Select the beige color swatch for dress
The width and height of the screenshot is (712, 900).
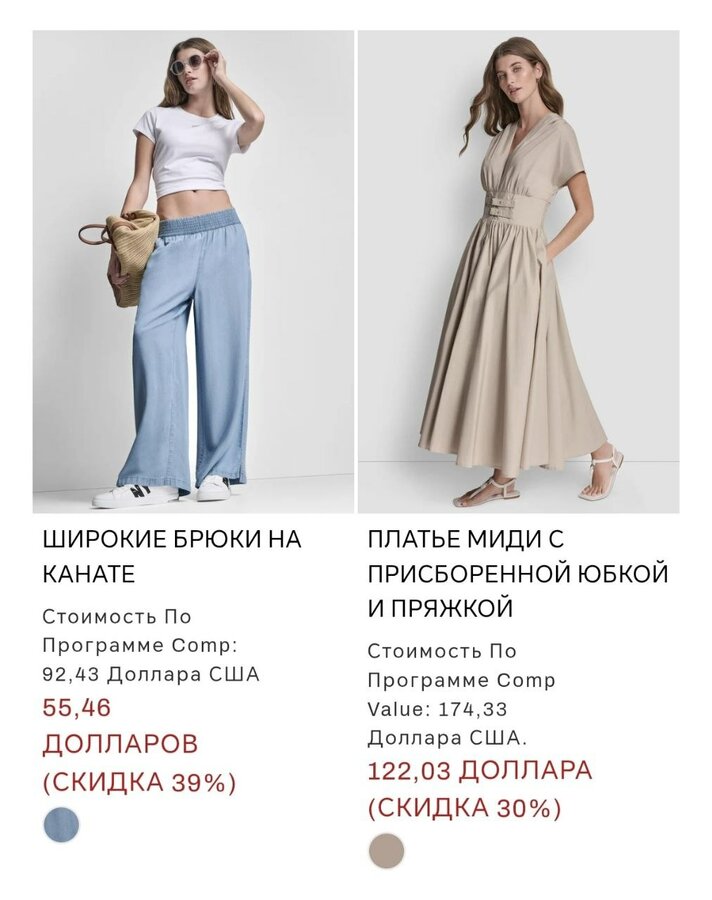click(386, 851)
